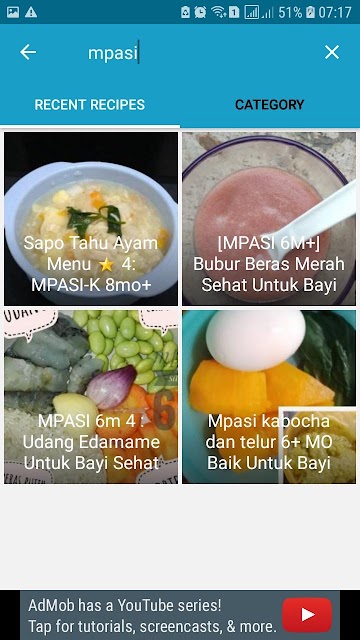360x640 pixels.
Task: Open the Bubur Beras Merah recipe
Action: 269,218
